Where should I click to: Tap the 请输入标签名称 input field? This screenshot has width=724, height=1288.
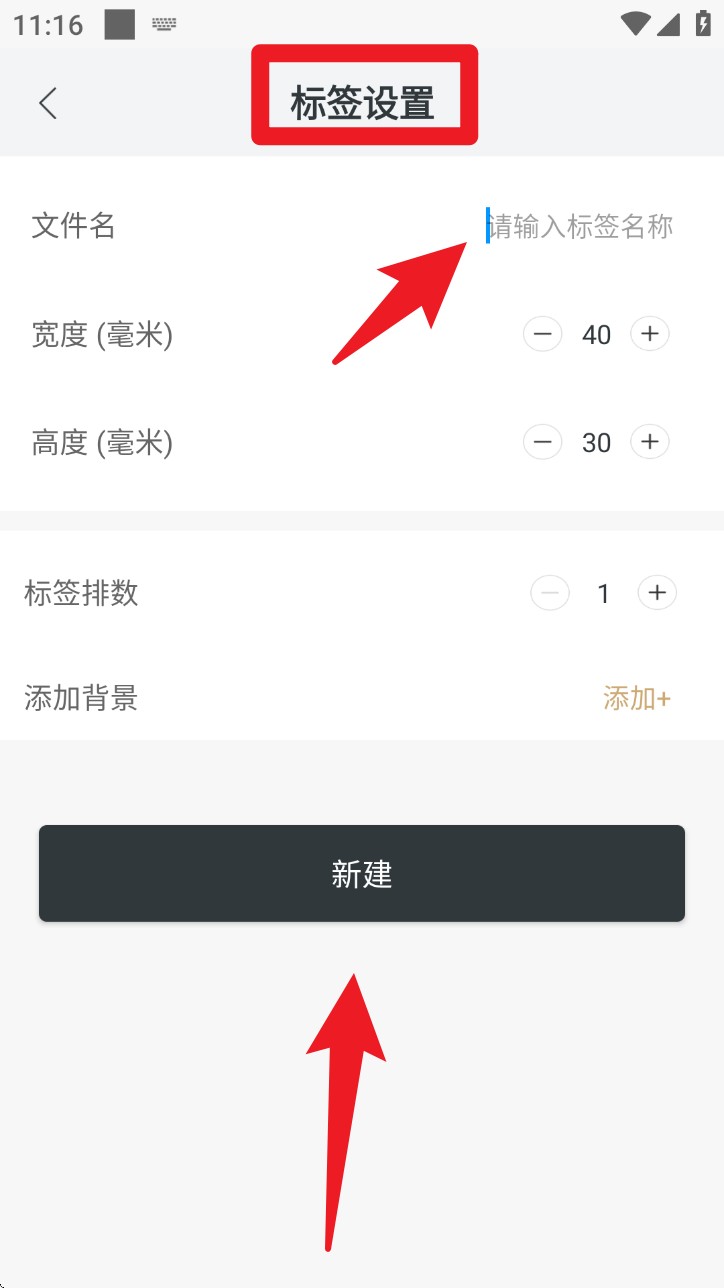coord(580,226)
